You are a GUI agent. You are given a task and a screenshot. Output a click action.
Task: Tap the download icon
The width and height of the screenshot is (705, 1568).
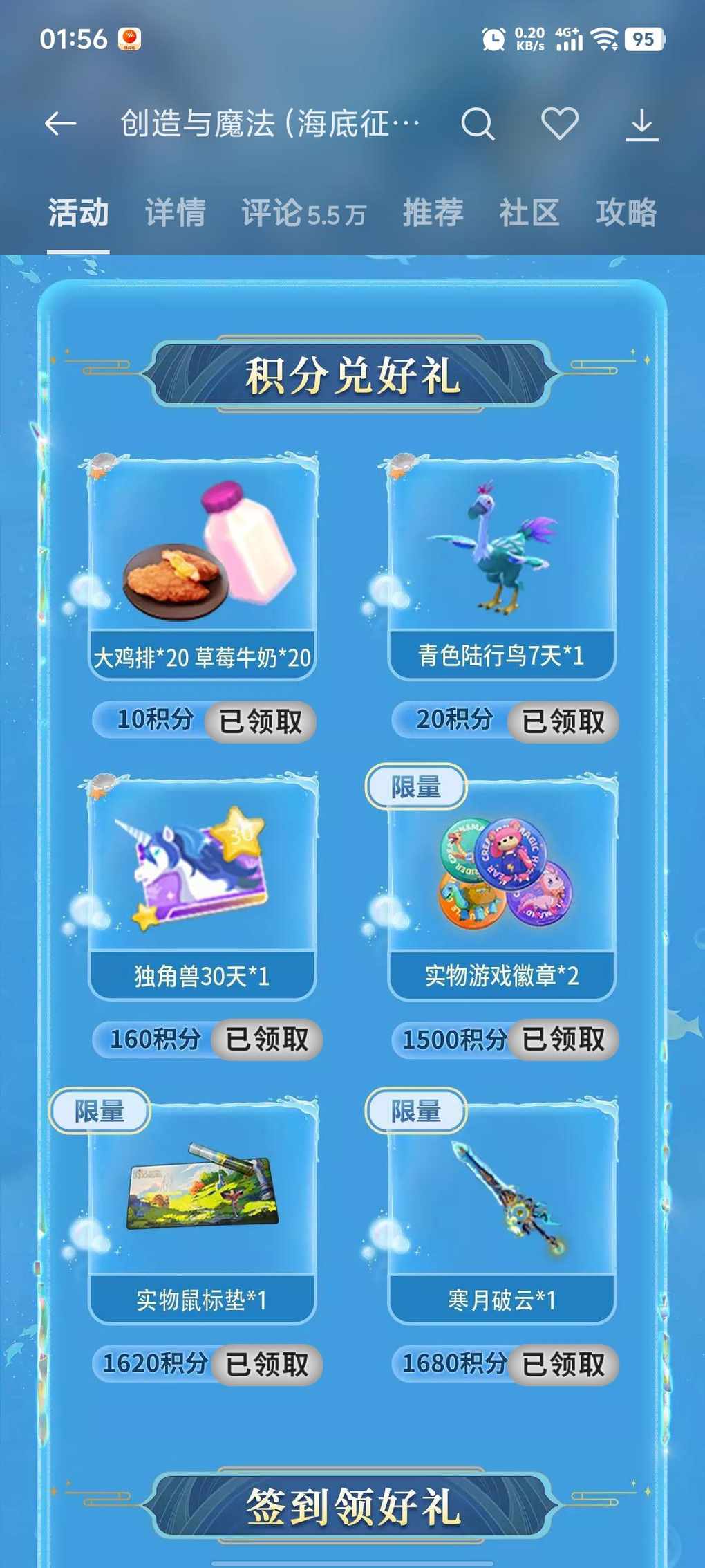(x=642, y=124)
